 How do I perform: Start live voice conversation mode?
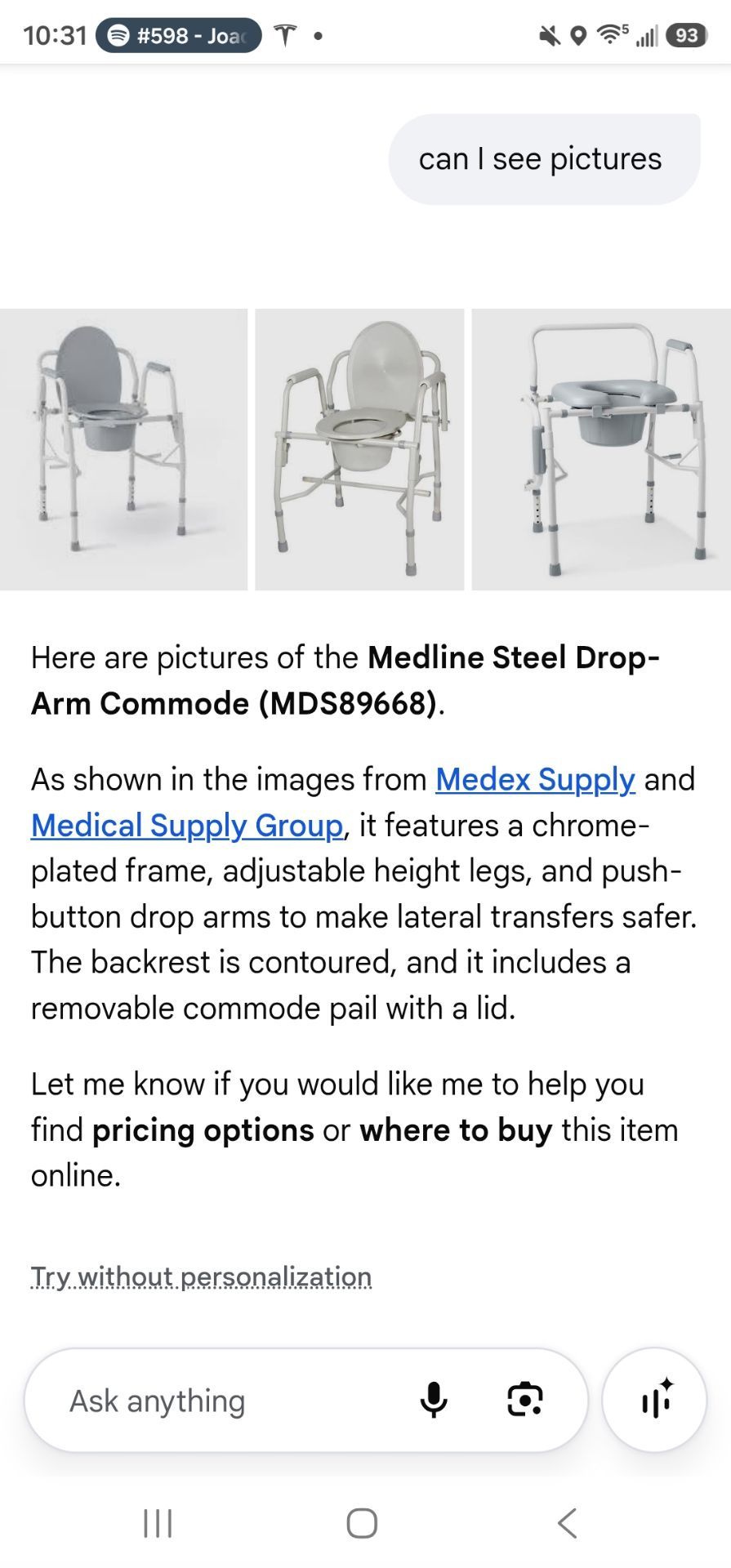(x=654, y=1400)
